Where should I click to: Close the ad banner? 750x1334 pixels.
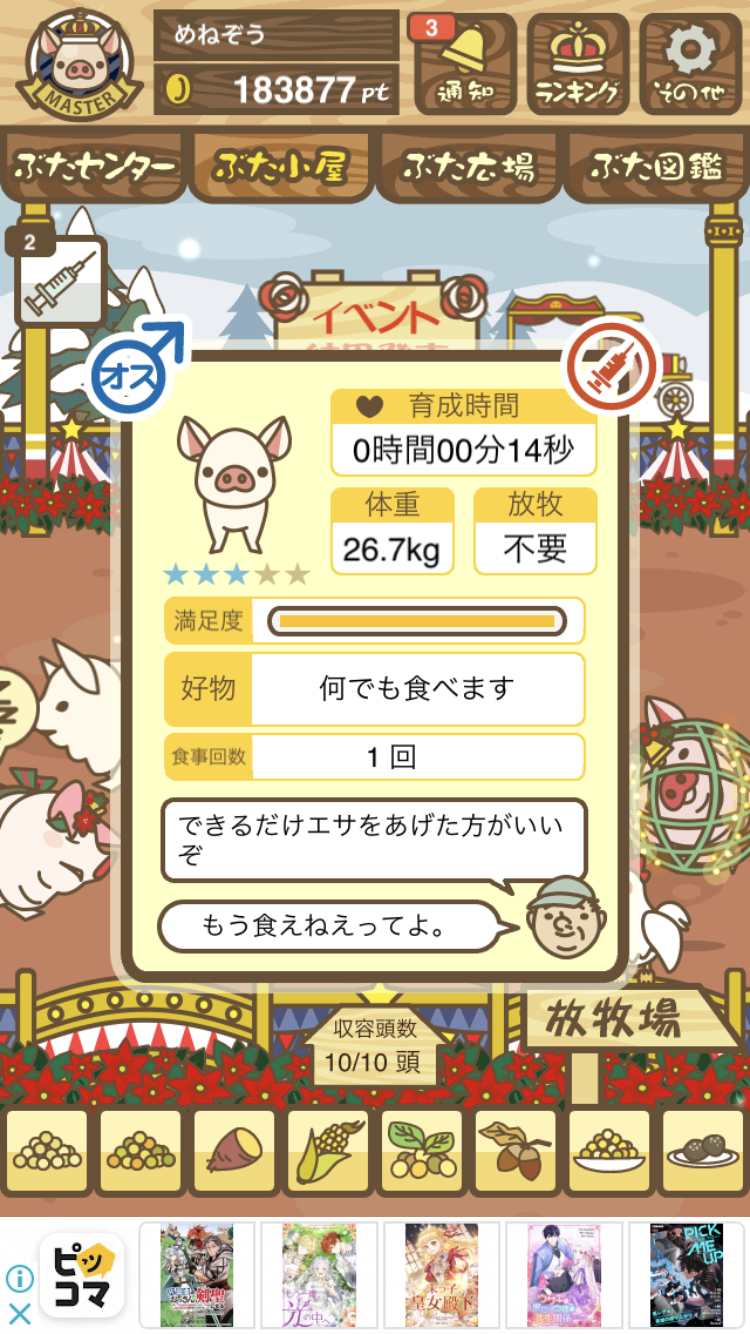pos(19,1313)
